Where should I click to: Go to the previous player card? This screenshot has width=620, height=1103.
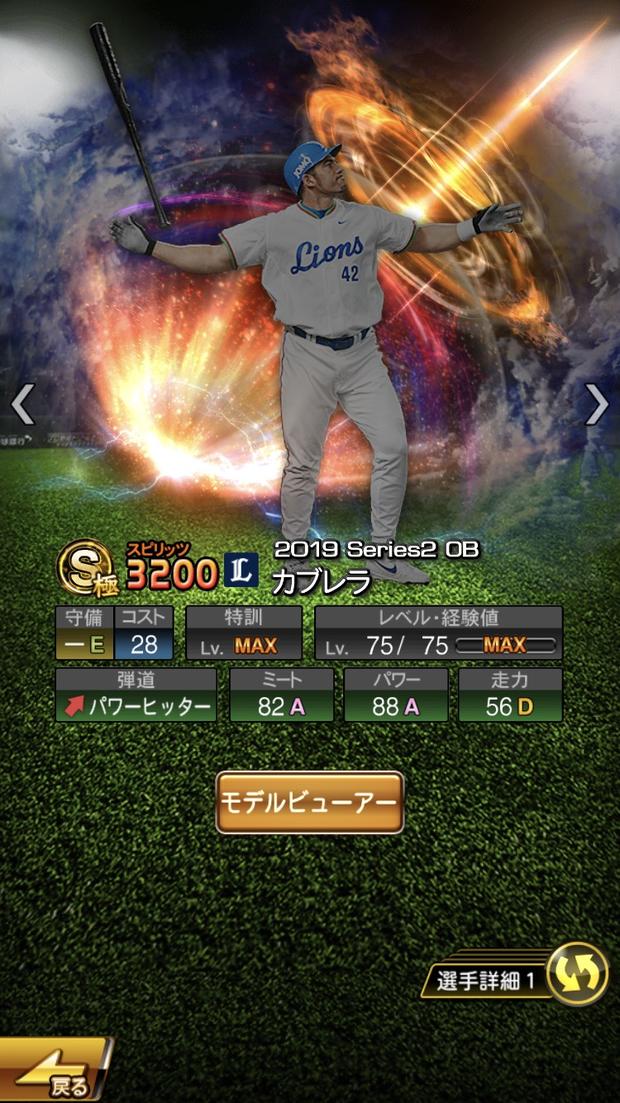22,403
